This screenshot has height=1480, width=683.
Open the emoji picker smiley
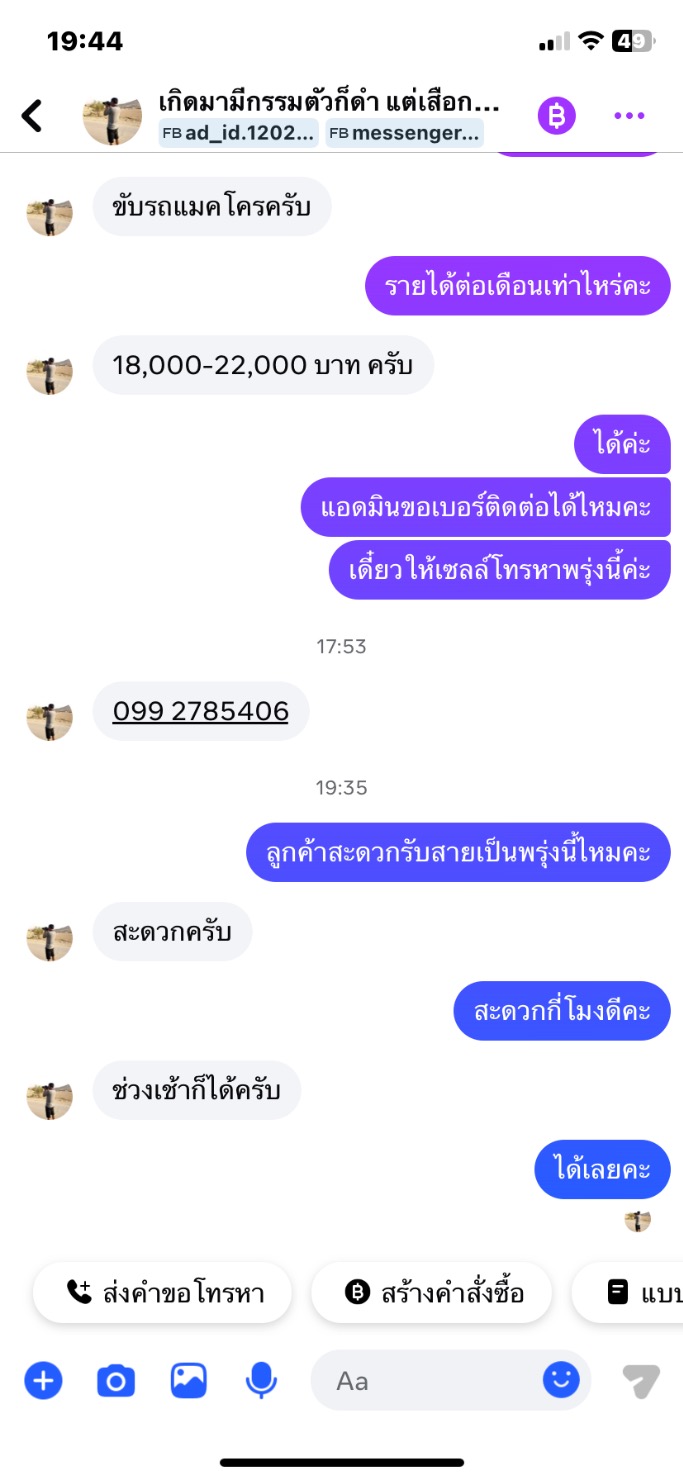[x=561, y=1381]
